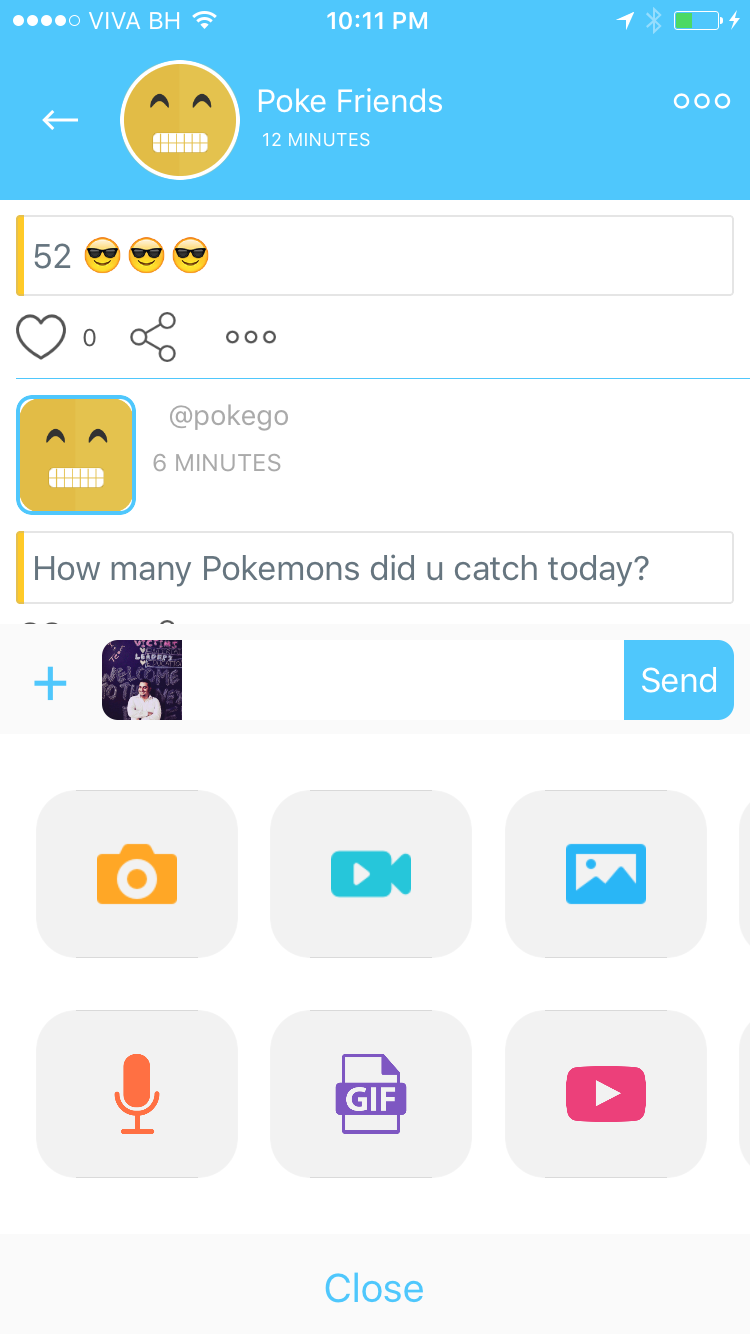This screenshot has width=750, height=1334.
Task: Add a YouTube video
Action: coord(605,1093)
